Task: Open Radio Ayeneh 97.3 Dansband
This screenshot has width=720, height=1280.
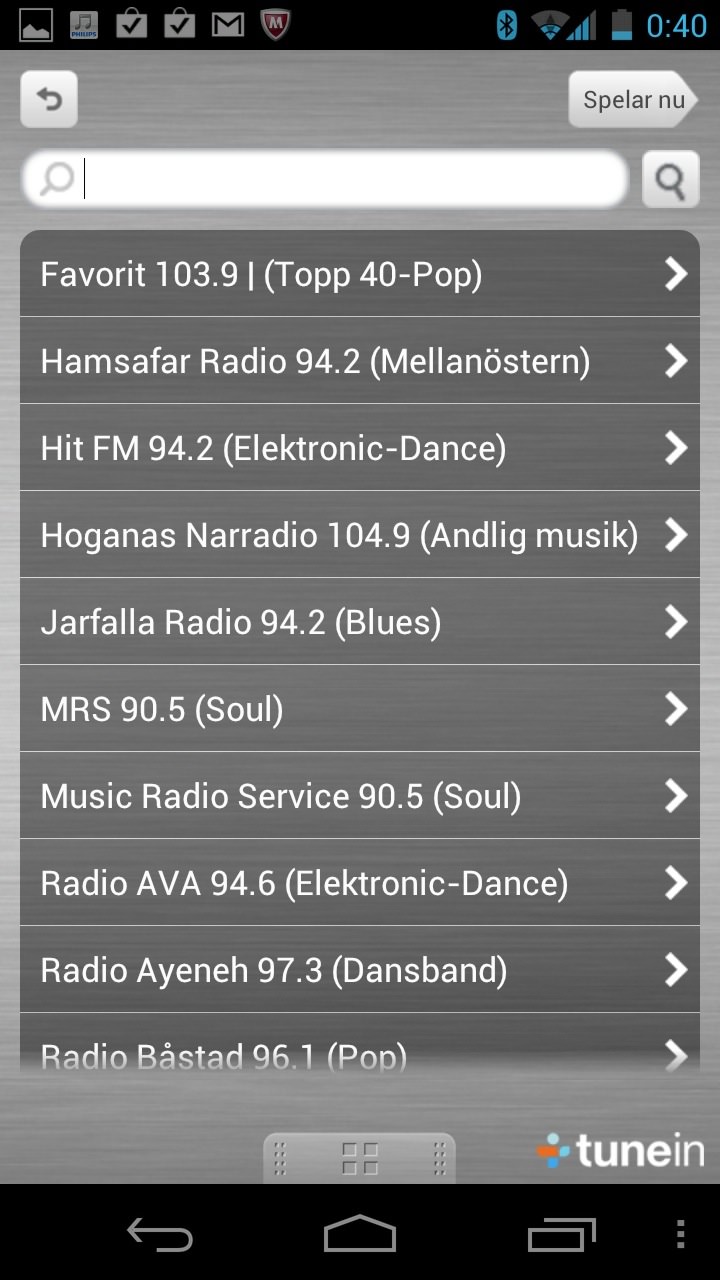Action: tap(360, 970)
